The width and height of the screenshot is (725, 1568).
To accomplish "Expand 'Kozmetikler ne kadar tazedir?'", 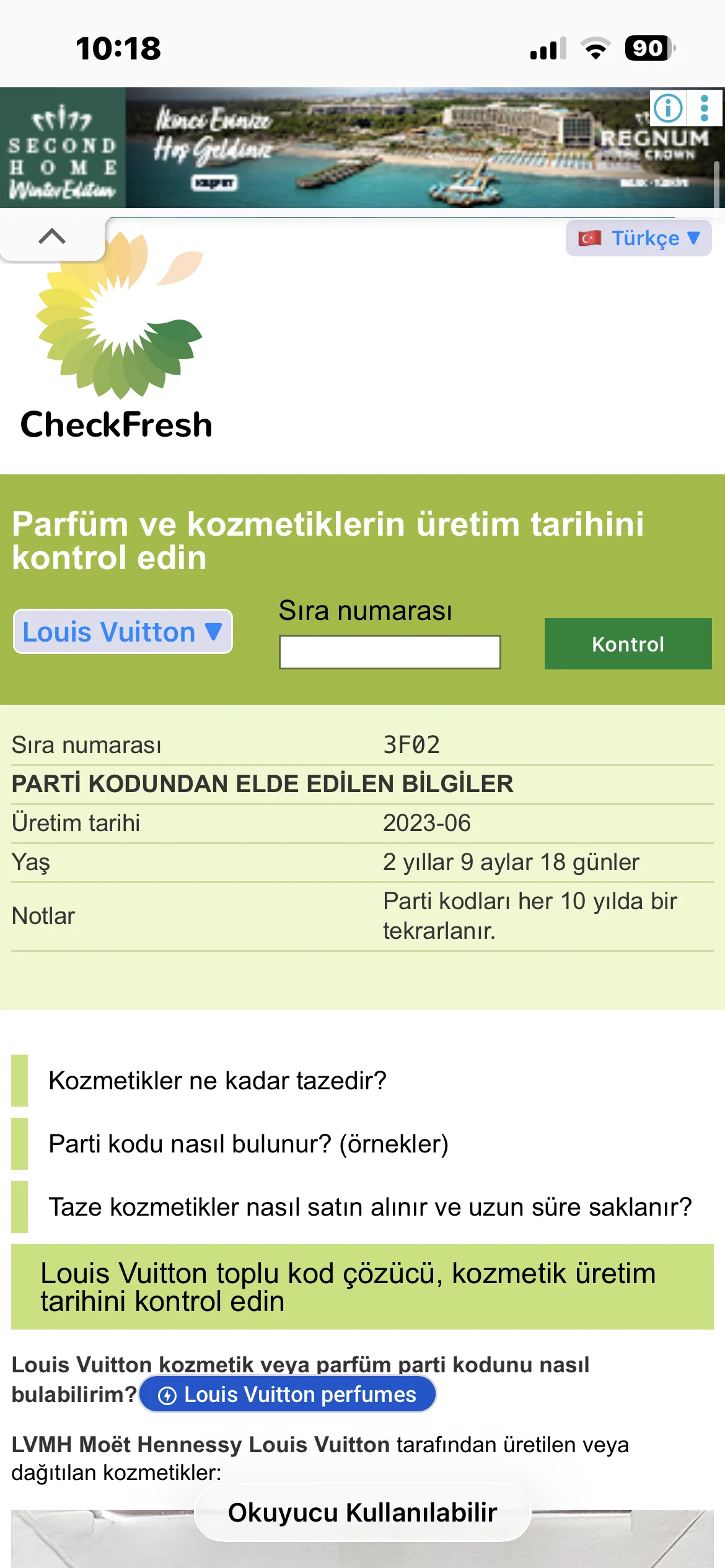I will click(217, 1081).
